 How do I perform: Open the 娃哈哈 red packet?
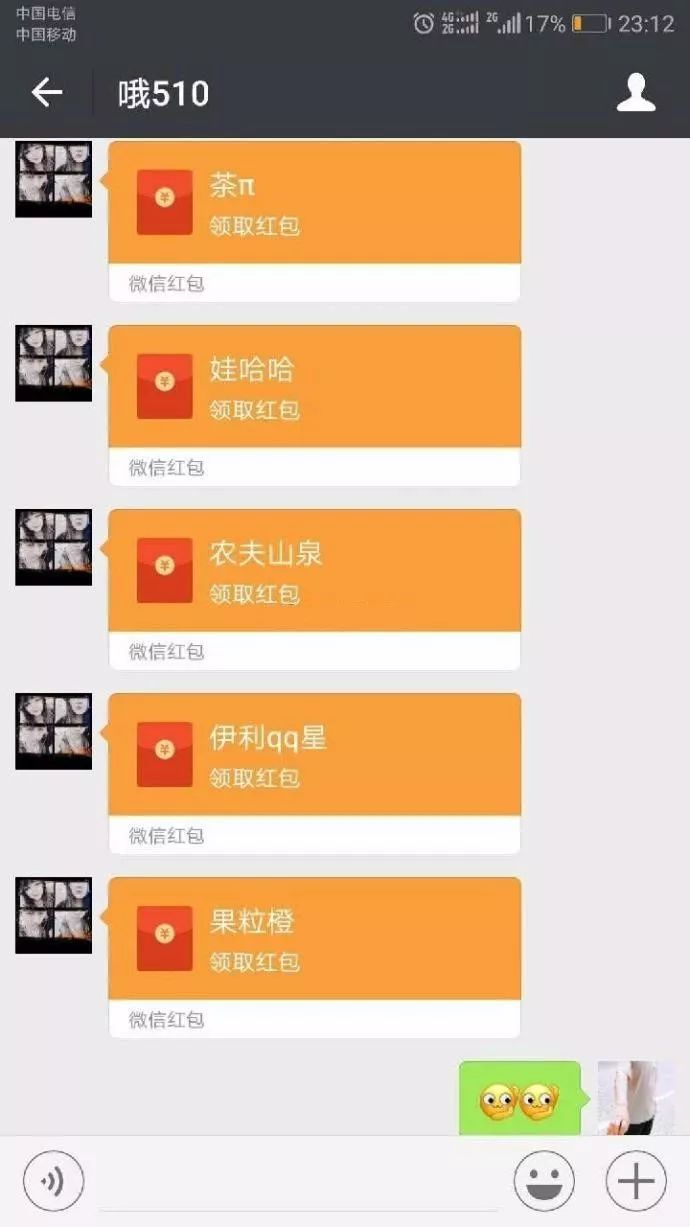point(314,388)
